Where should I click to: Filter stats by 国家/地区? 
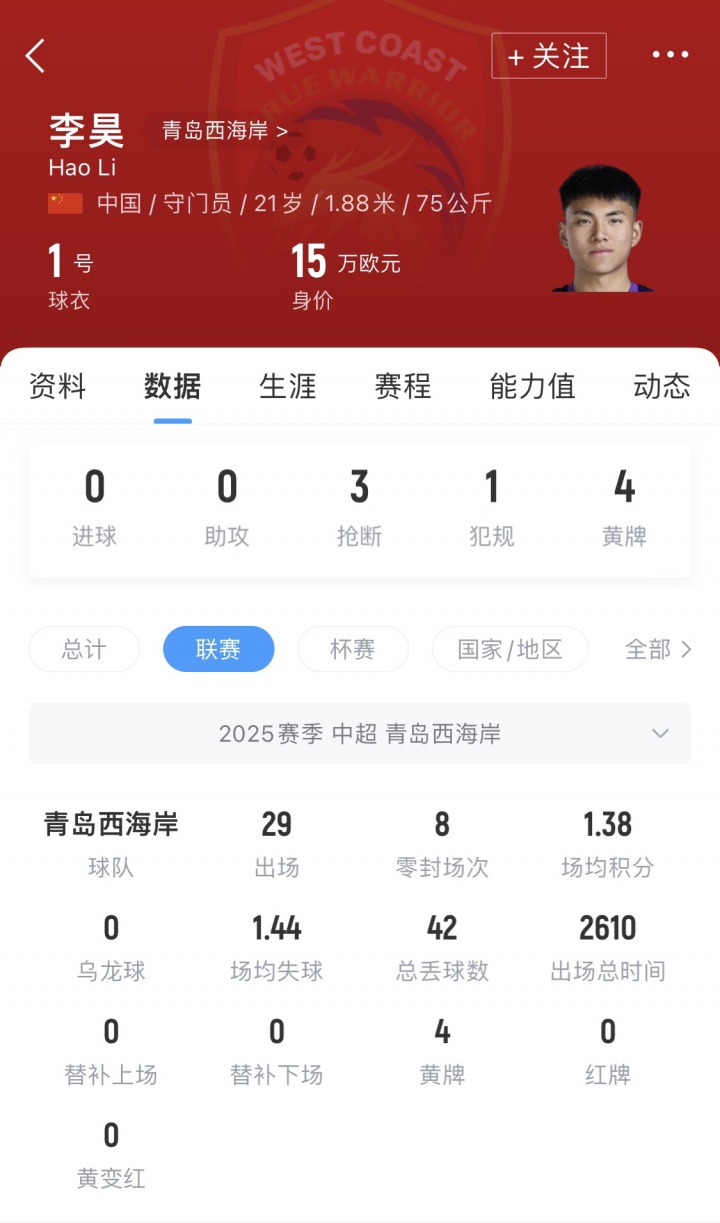pos(510,649)
